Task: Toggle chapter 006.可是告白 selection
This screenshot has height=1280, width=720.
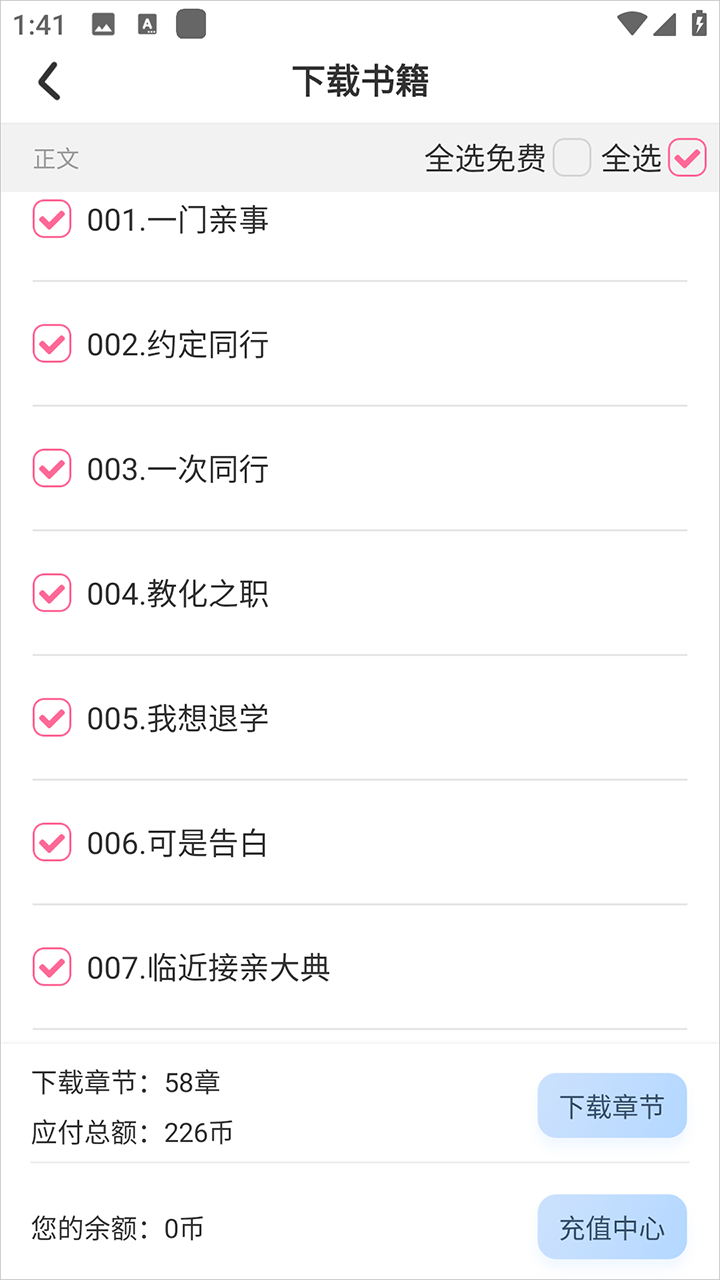Action: pyautogui.click(x=52, y=842)
